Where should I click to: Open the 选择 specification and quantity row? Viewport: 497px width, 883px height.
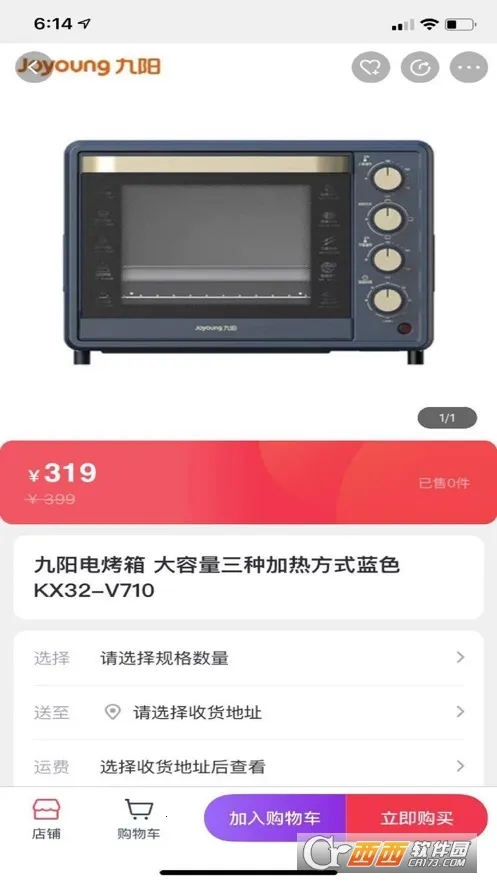pos(248,658)
